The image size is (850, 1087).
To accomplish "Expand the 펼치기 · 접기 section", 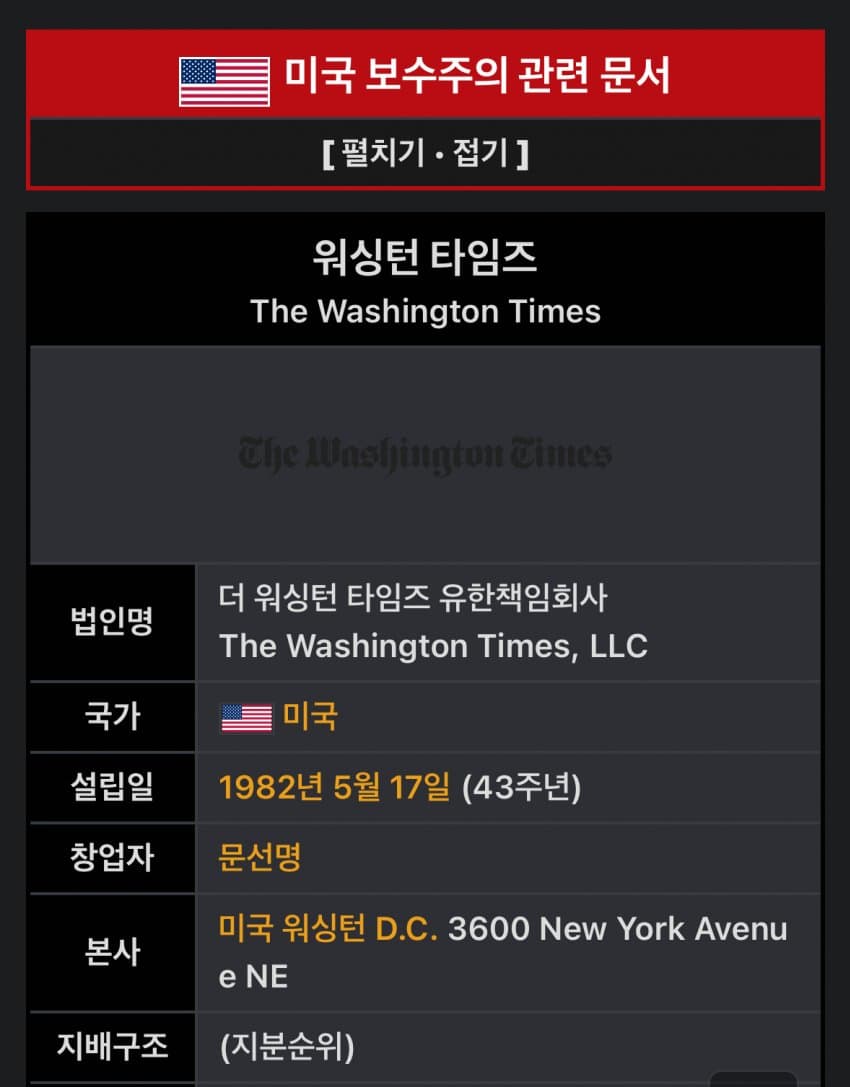I will (x=425, y=154).
